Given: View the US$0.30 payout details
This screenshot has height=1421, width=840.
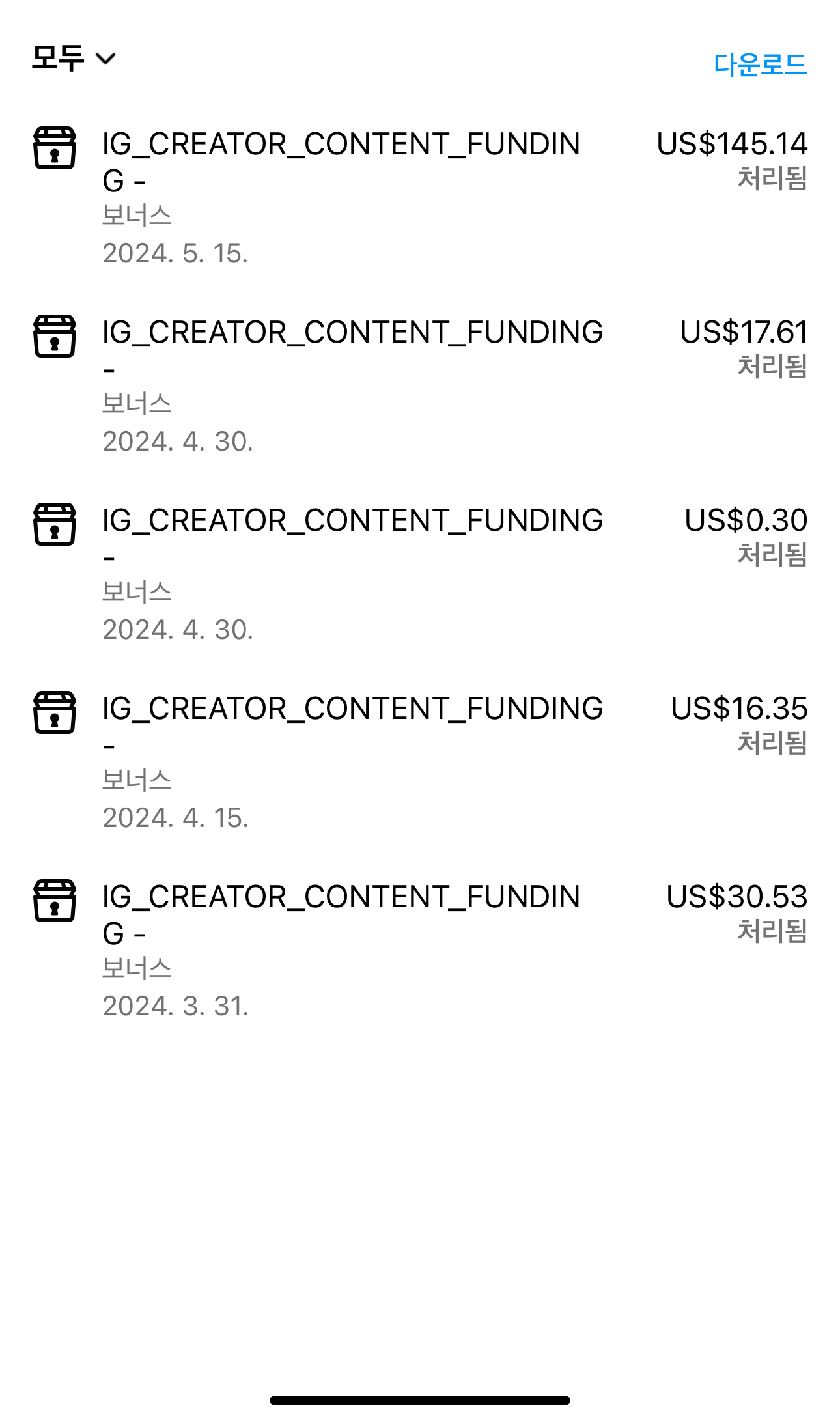Looking at the screenshot, I should point(419,573).
